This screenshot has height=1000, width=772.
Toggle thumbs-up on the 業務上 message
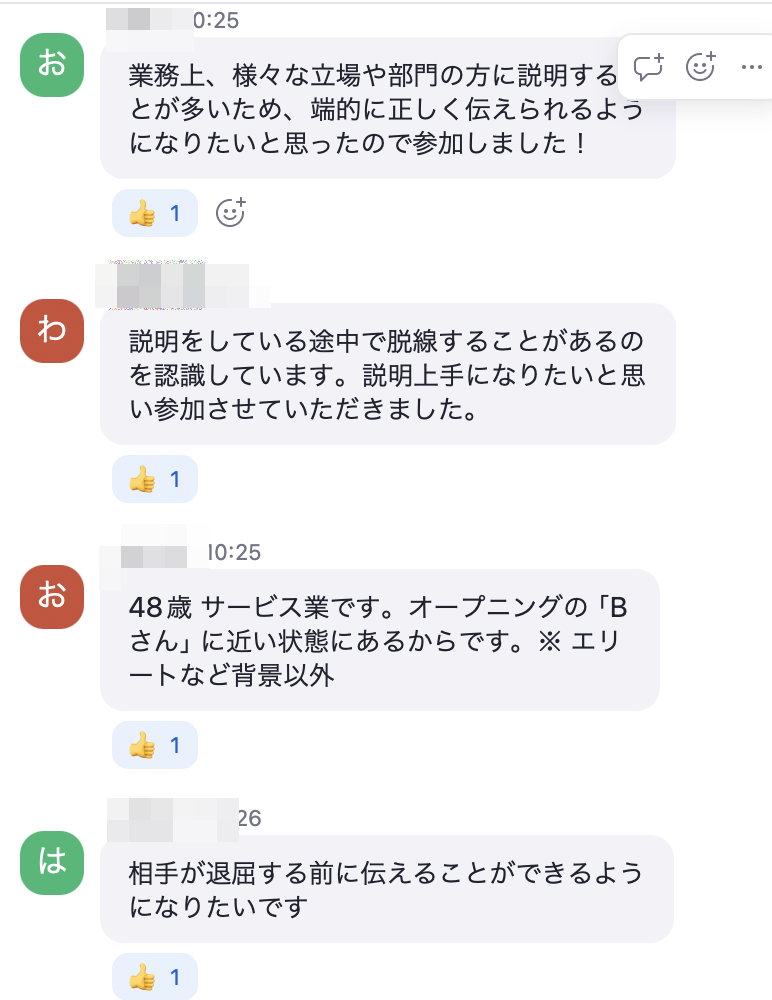[x=155, y=213]
